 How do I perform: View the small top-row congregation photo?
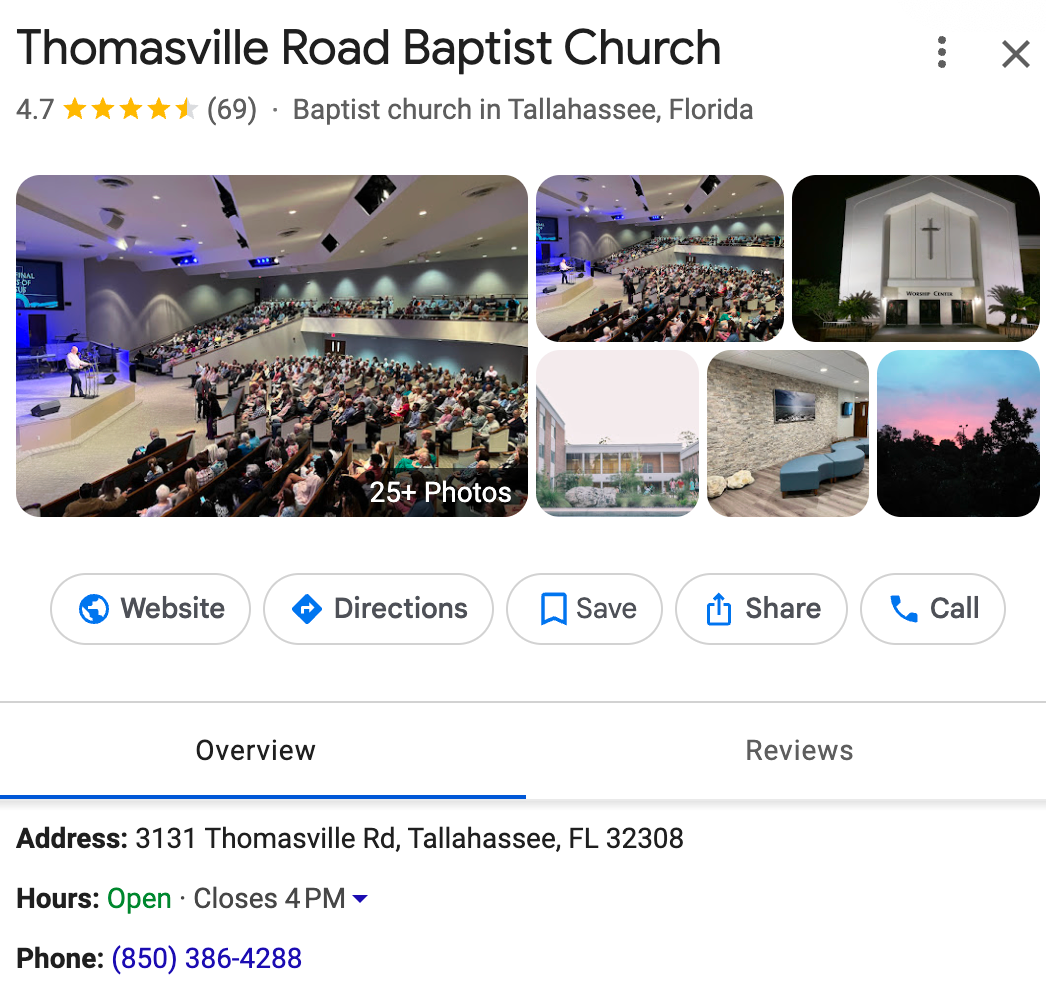pyautogui.click(x=659, y=258)
